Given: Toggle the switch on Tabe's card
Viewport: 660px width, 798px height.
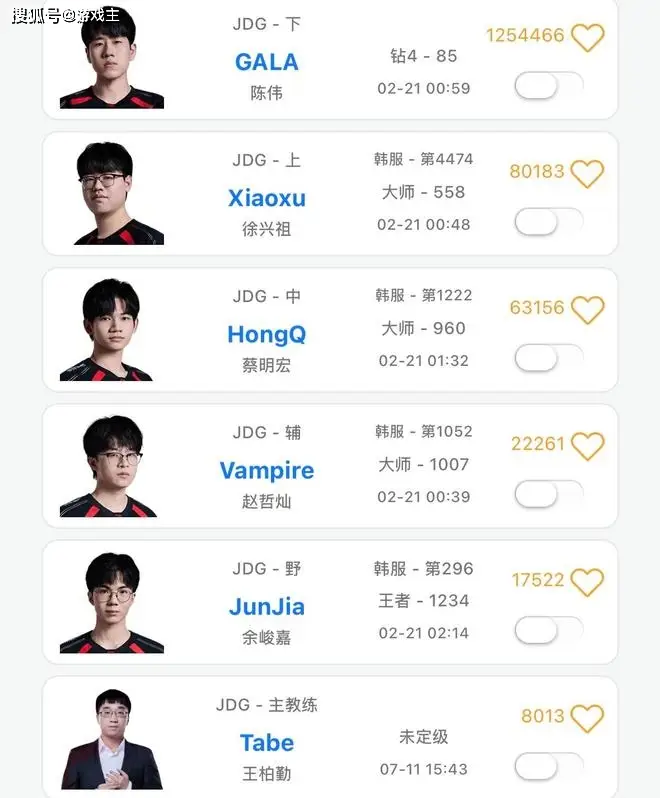Looking at the screenshot, I should [x=547, y=767].
